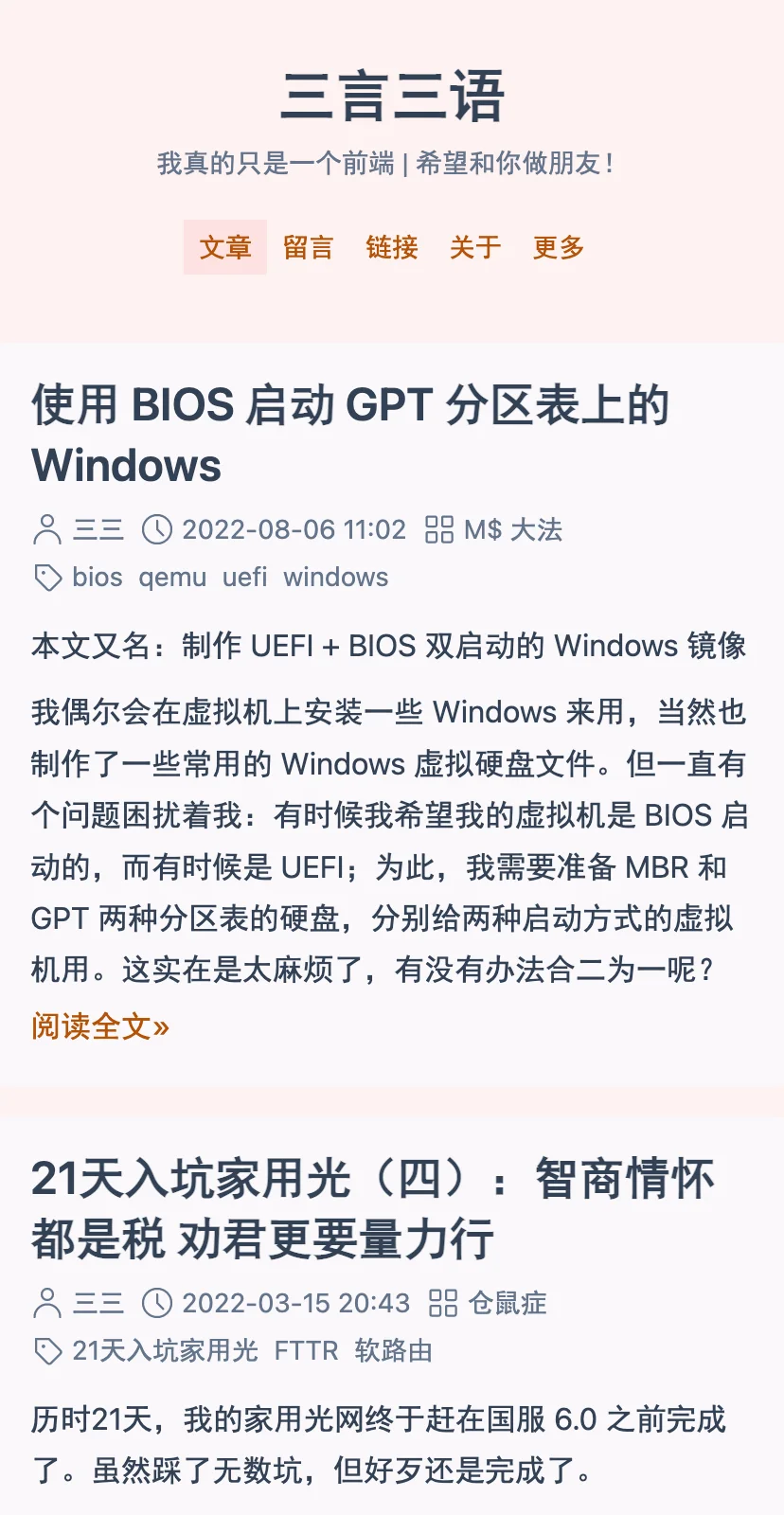Select the 21天入坑家用光 tag
Image resolution: width=784 pixels, height=1515 pixels.
point(165,1350)
